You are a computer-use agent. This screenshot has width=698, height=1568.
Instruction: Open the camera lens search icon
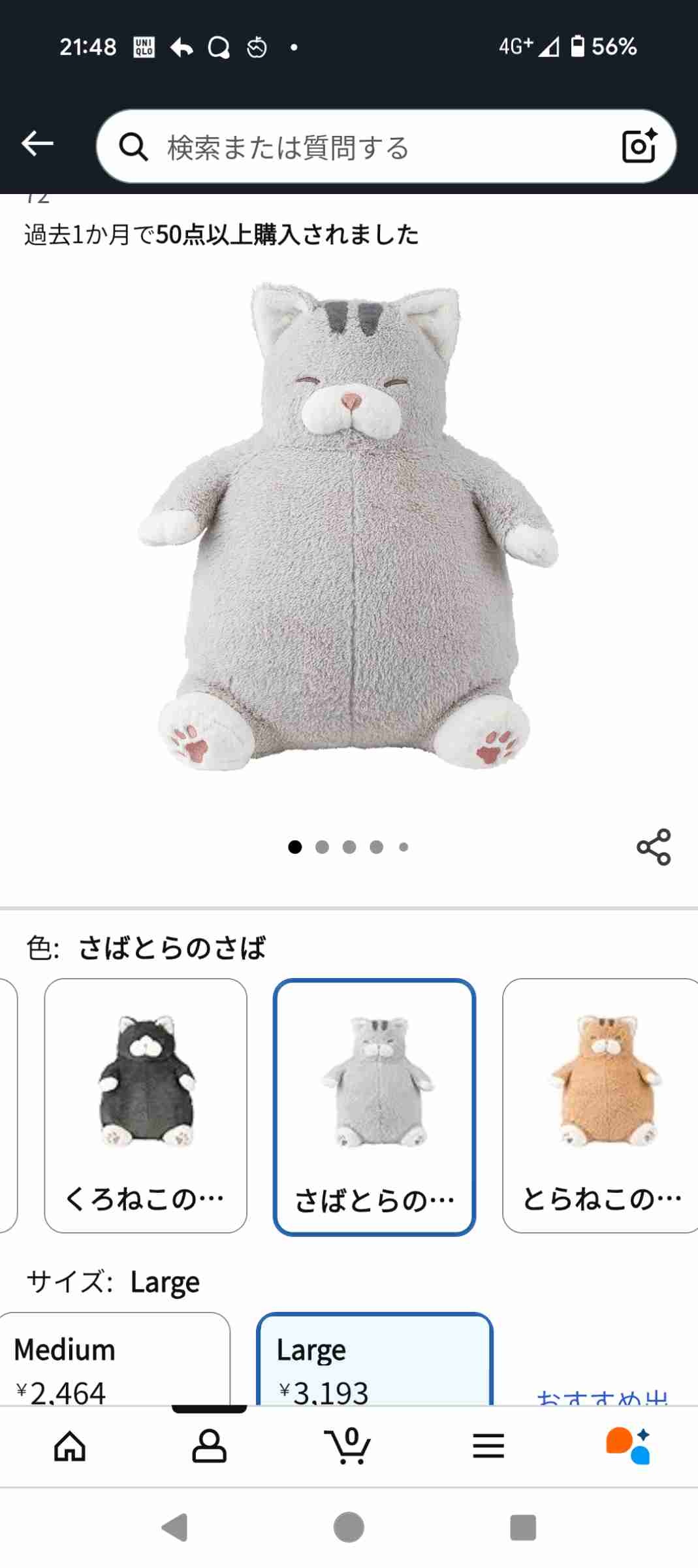point(639,146)
